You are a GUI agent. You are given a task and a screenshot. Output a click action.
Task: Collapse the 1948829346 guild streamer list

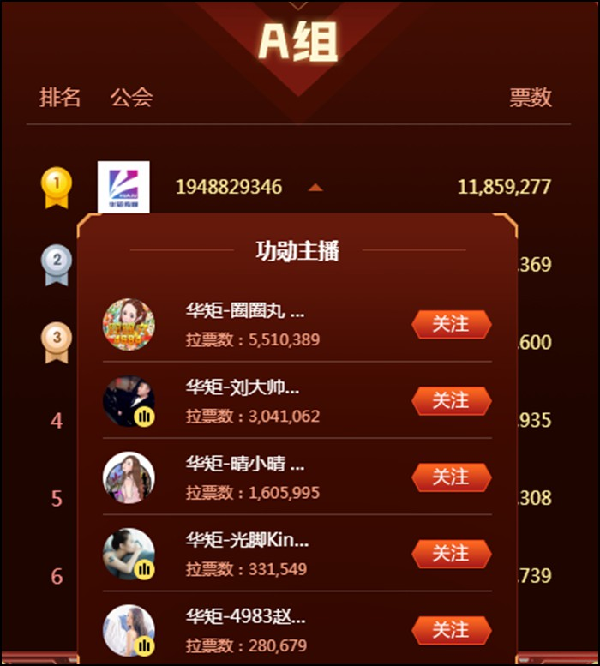tap(315, 187)
